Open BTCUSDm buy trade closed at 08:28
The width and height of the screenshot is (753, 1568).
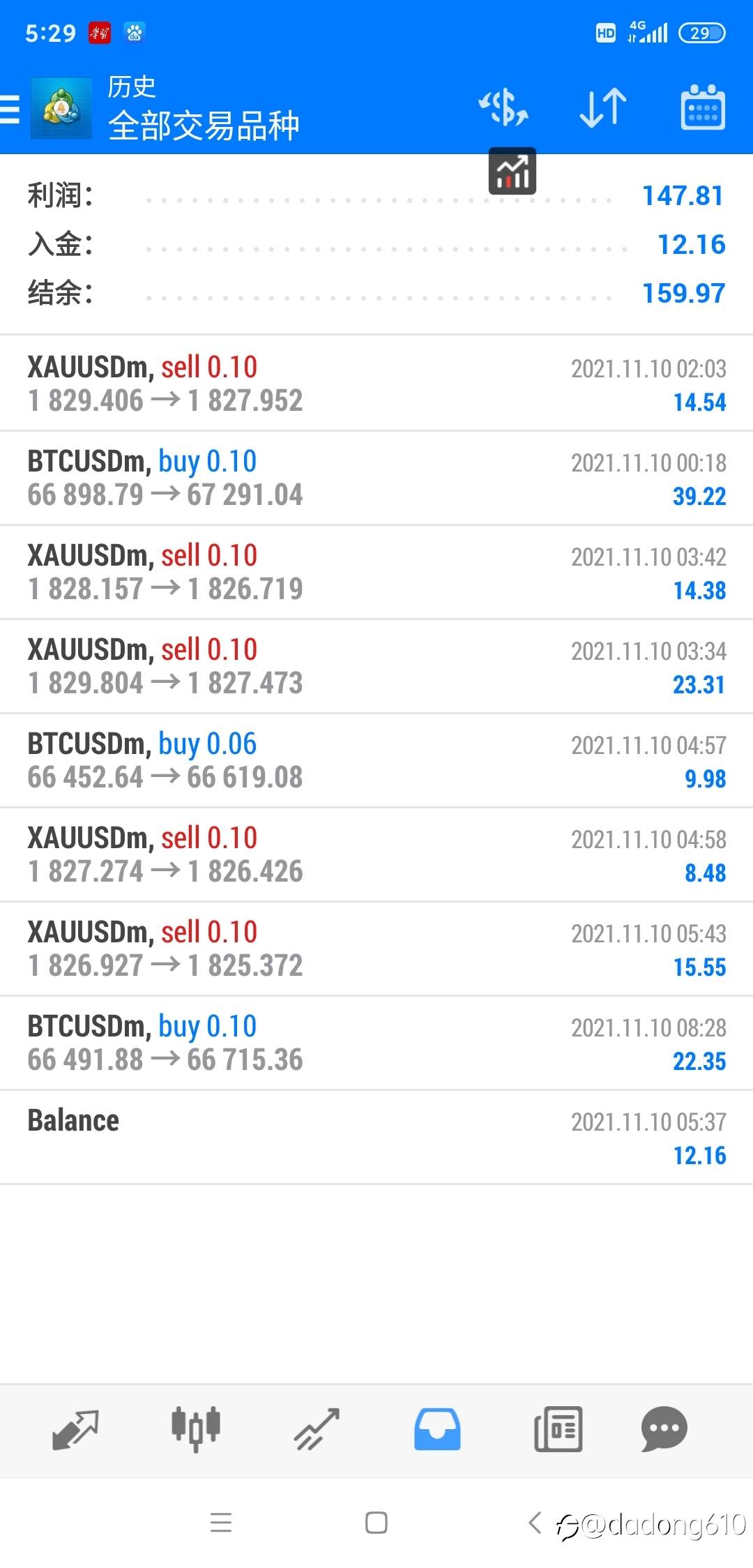click(376, 1043)
